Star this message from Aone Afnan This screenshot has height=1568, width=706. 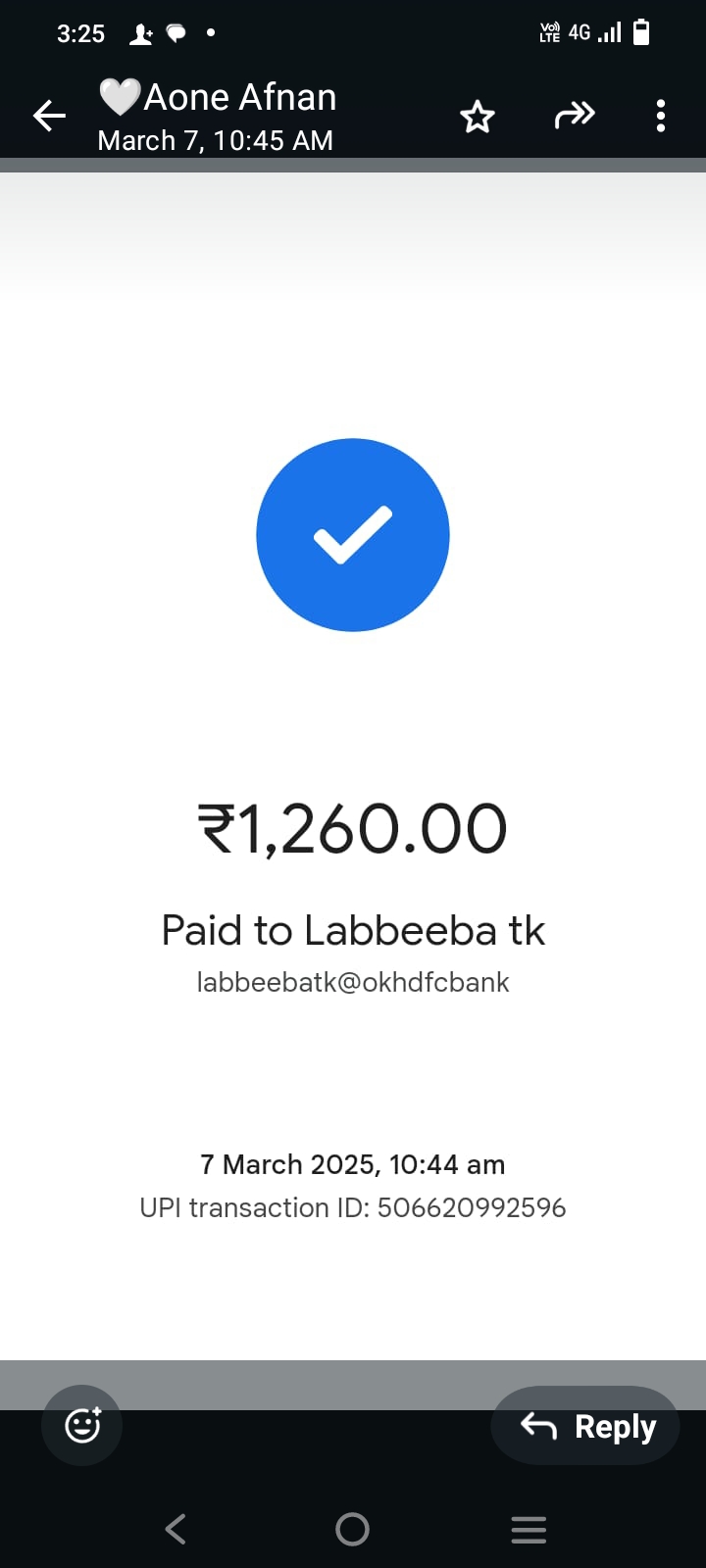click(x=478, y=118)
